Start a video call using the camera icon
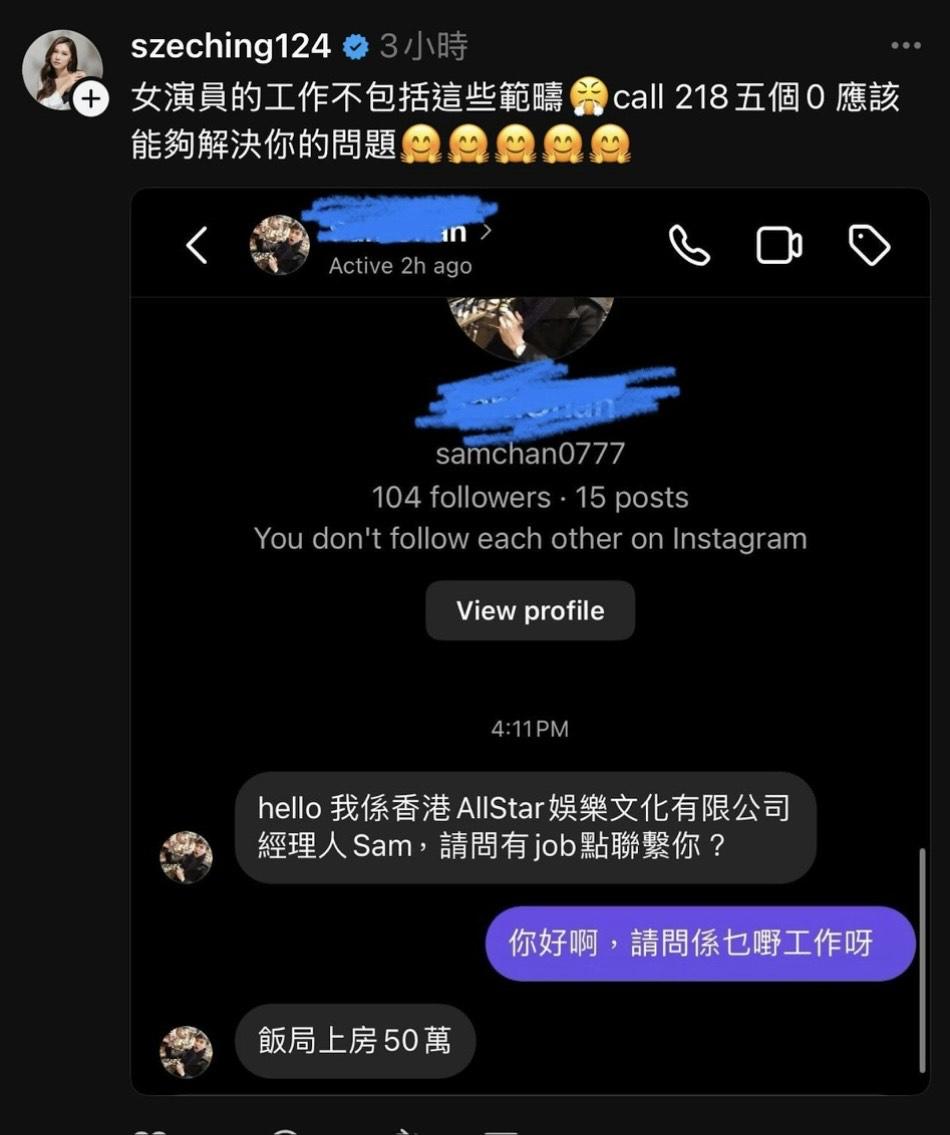 point(778,243)
